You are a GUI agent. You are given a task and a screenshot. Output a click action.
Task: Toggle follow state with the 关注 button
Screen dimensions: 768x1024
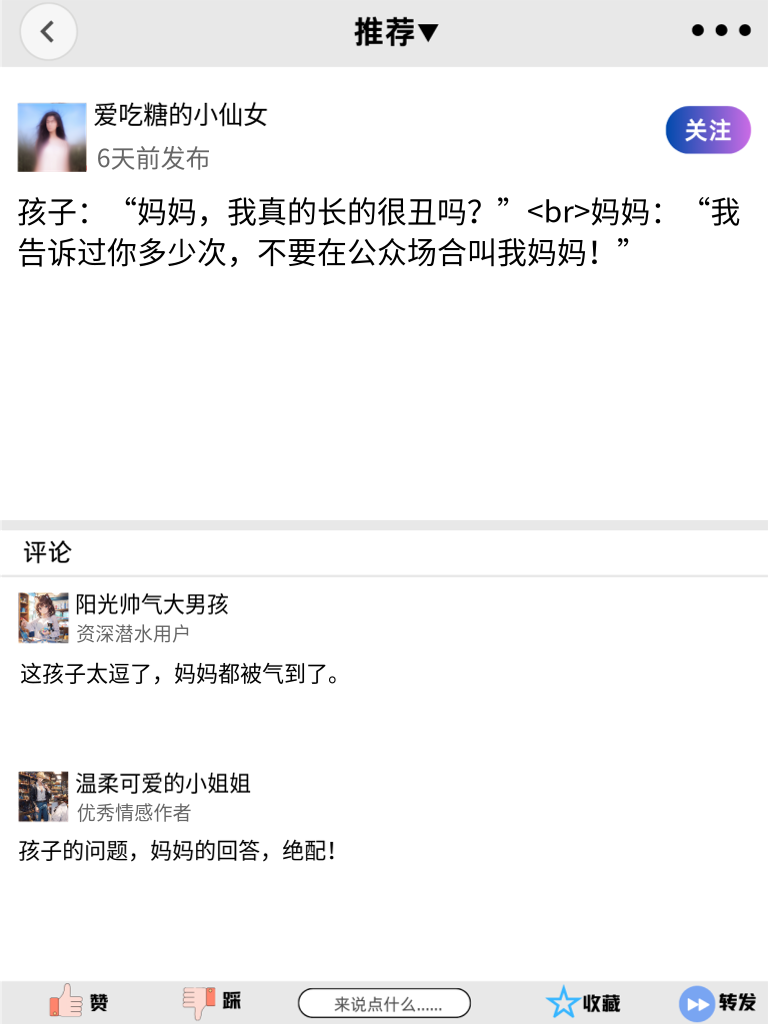[x=708, y=130]
